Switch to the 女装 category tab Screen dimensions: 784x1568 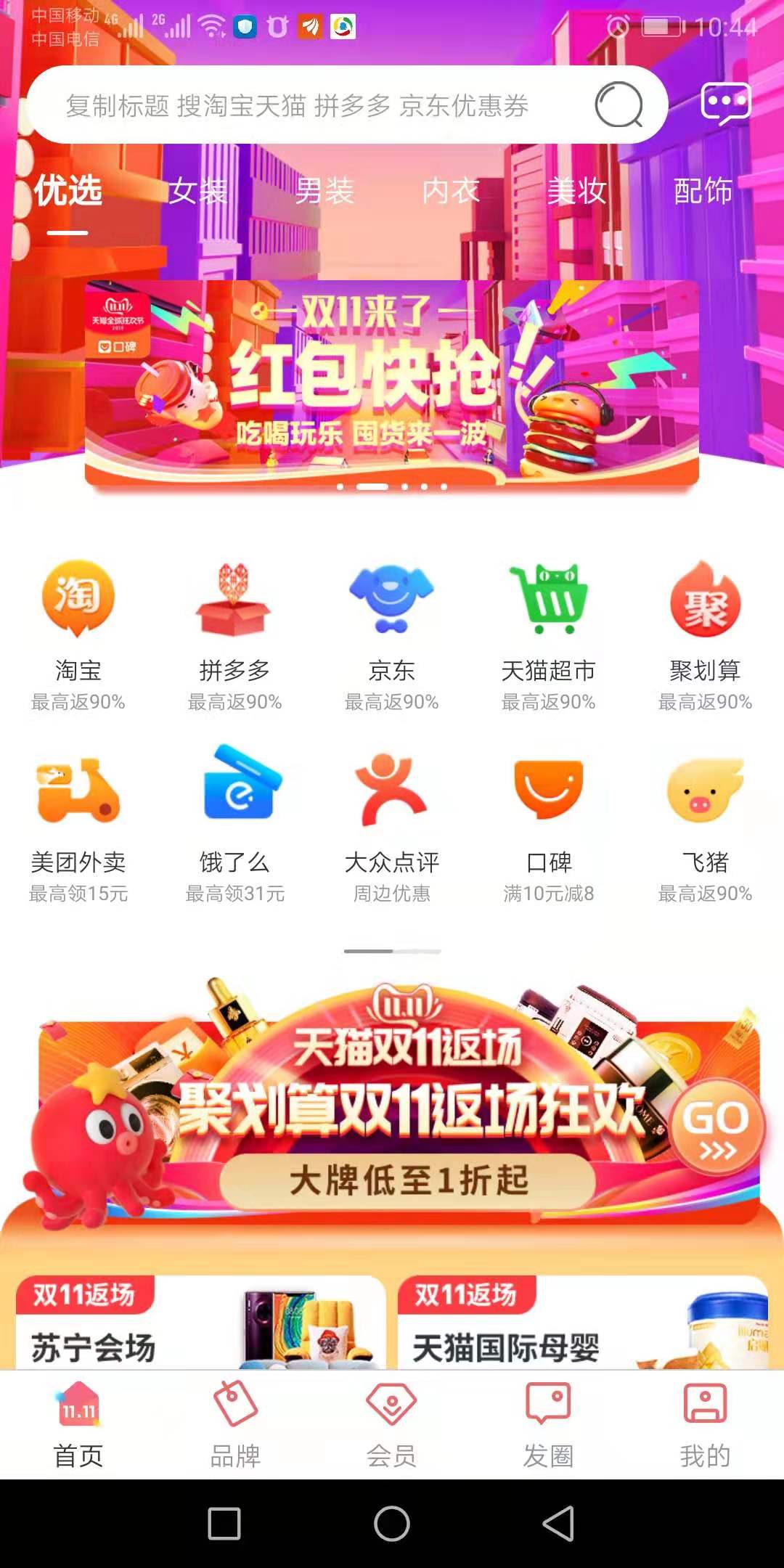(197, 192)
